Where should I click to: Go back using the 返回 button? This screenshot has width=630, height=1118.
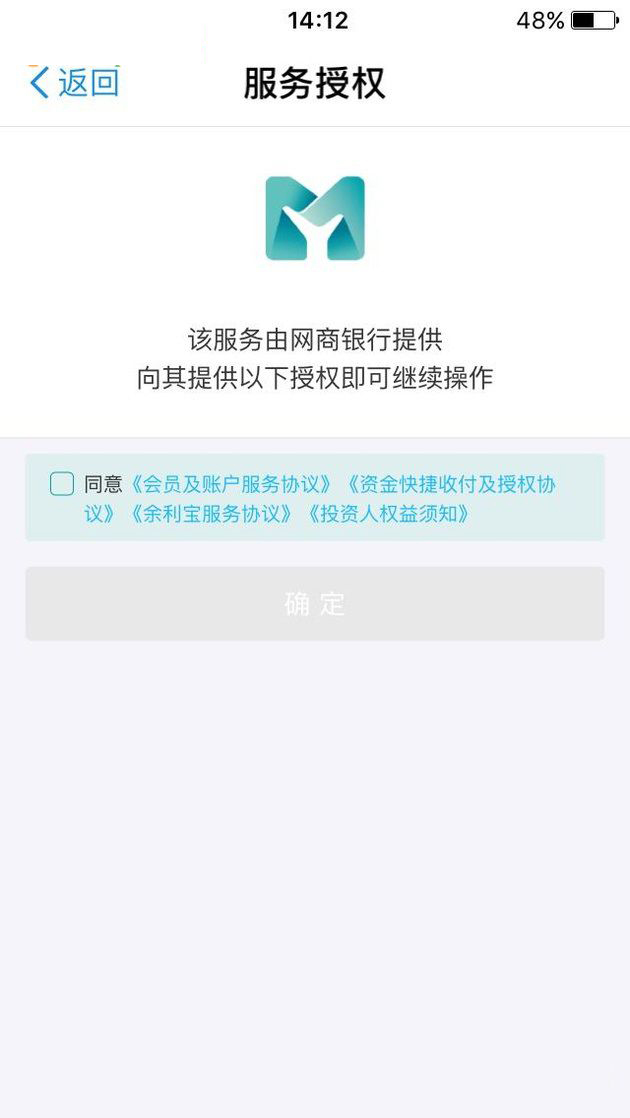(x=74, y=82)
